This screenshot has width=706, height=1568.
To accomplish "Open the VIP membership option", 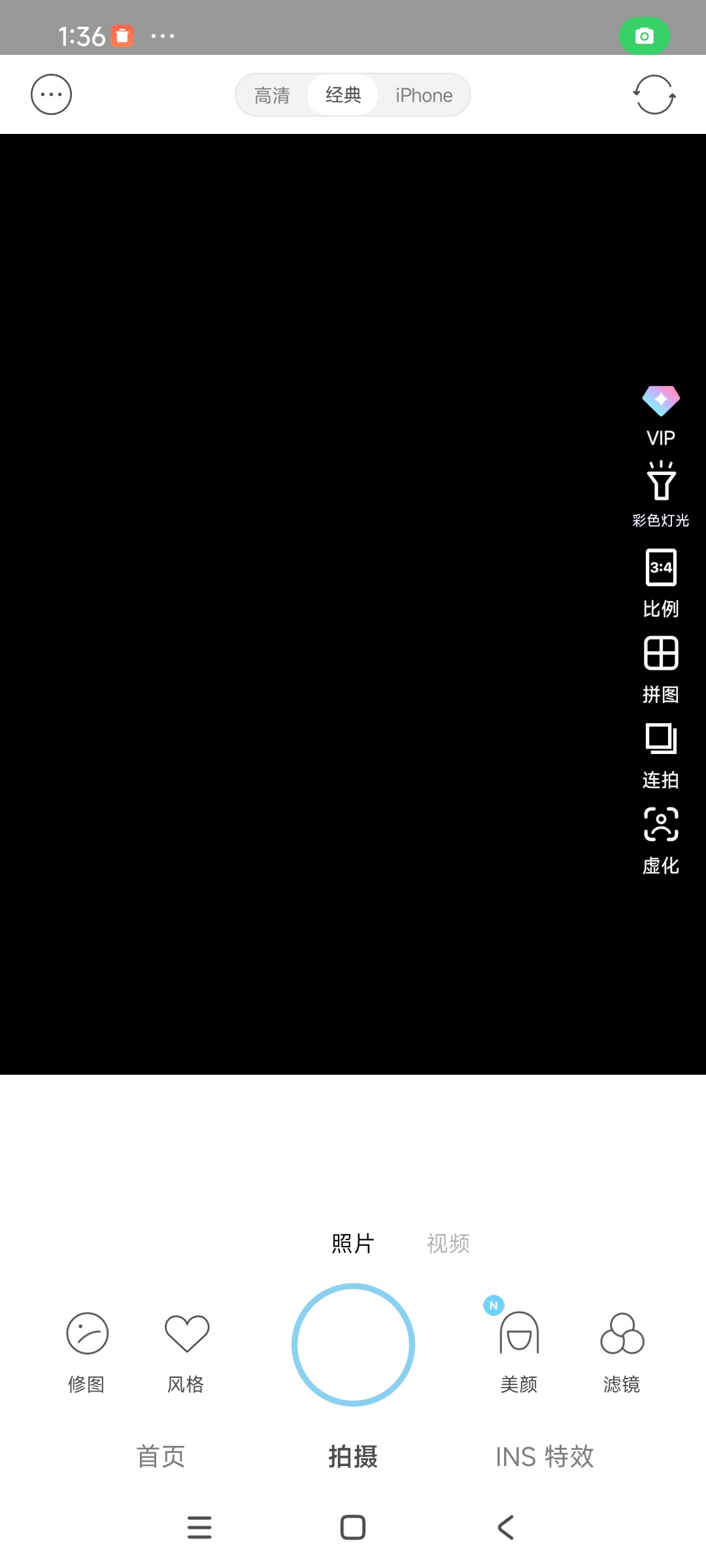I will click(x=661, y=415).
